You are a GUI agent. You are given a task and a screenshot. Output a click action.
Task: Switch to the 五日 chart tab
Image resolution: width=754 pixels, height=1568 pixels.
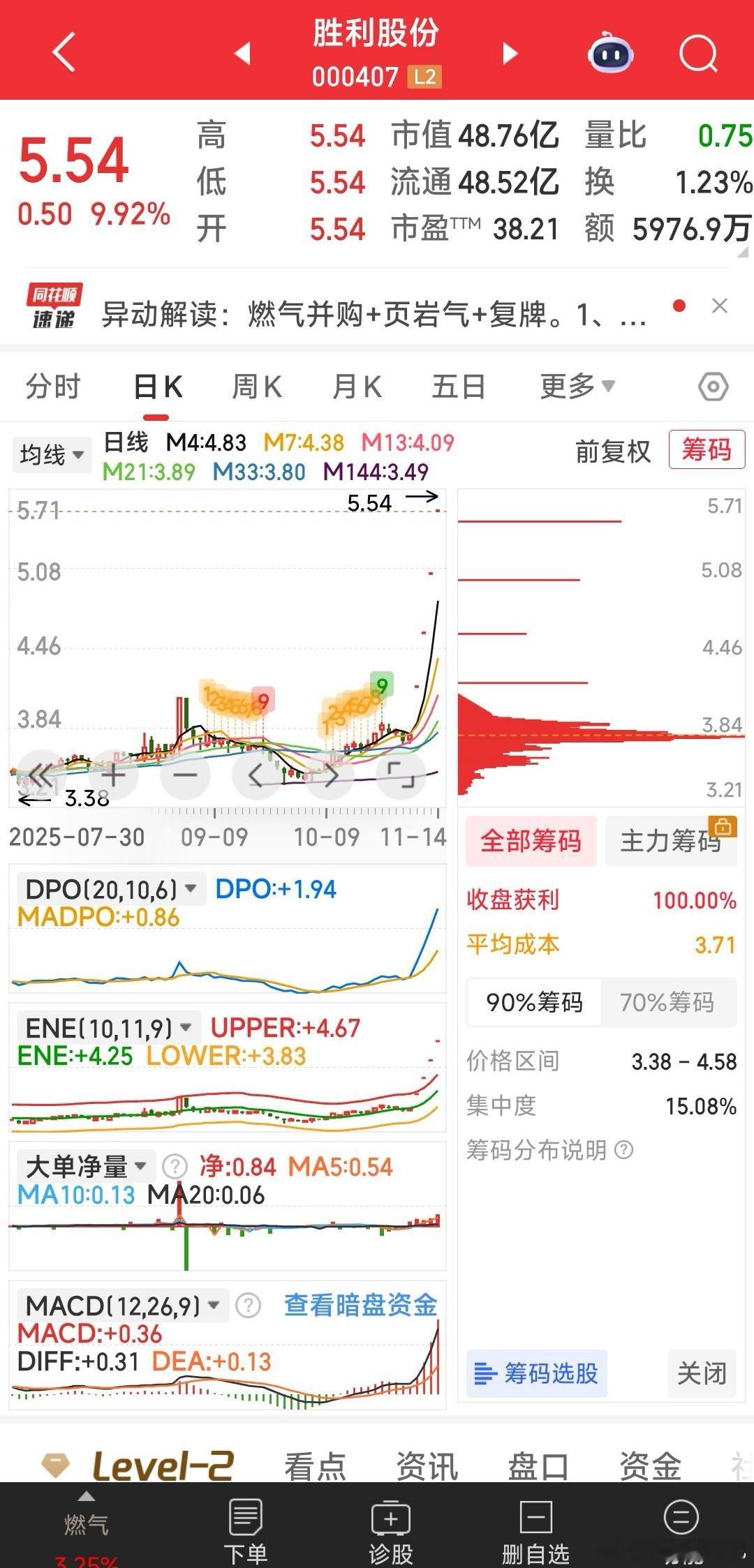pyautogui.click(x=458, y=387)
